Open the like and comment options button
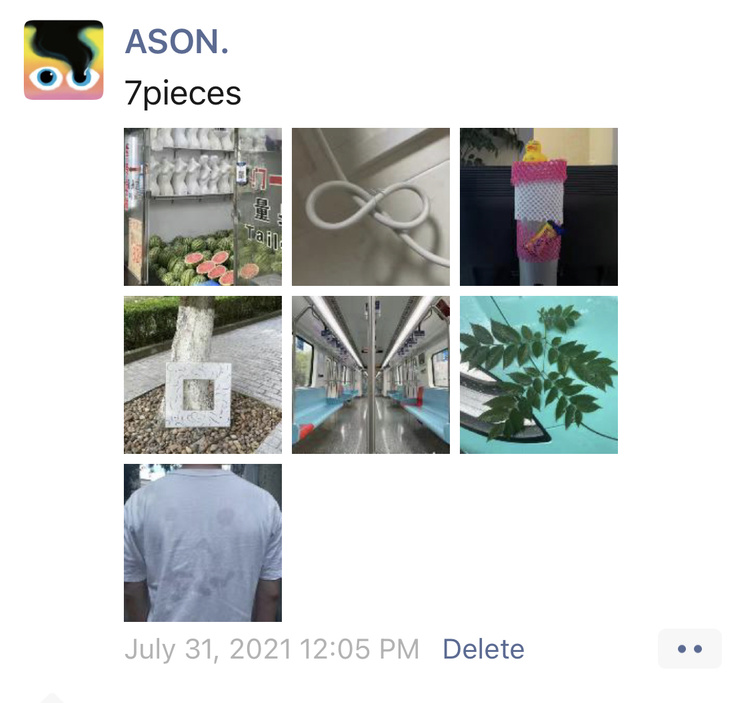 tap(689, 649)
